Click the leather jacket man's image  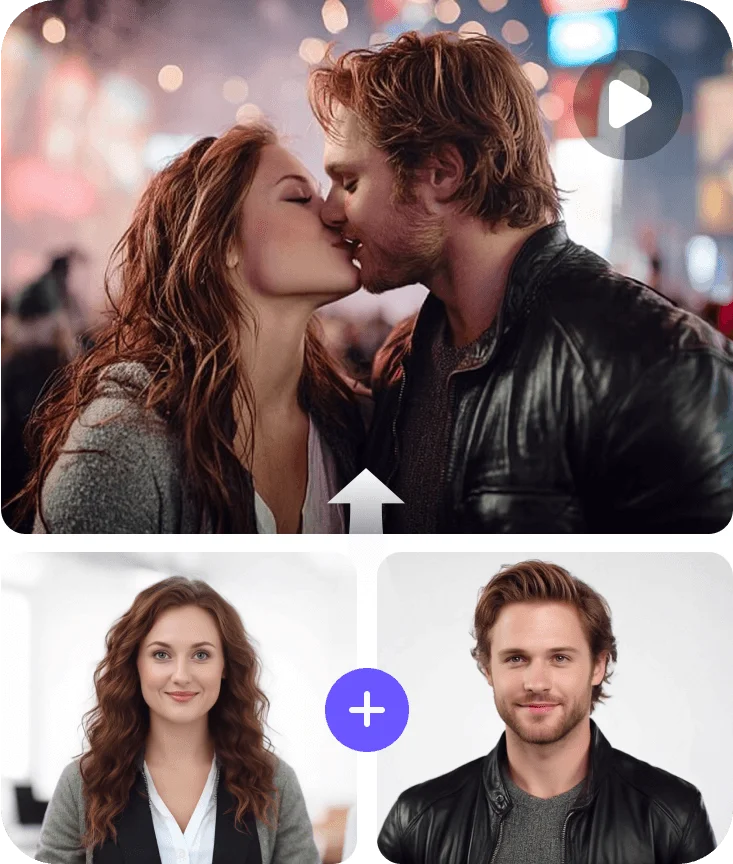[x=555, y=705]
